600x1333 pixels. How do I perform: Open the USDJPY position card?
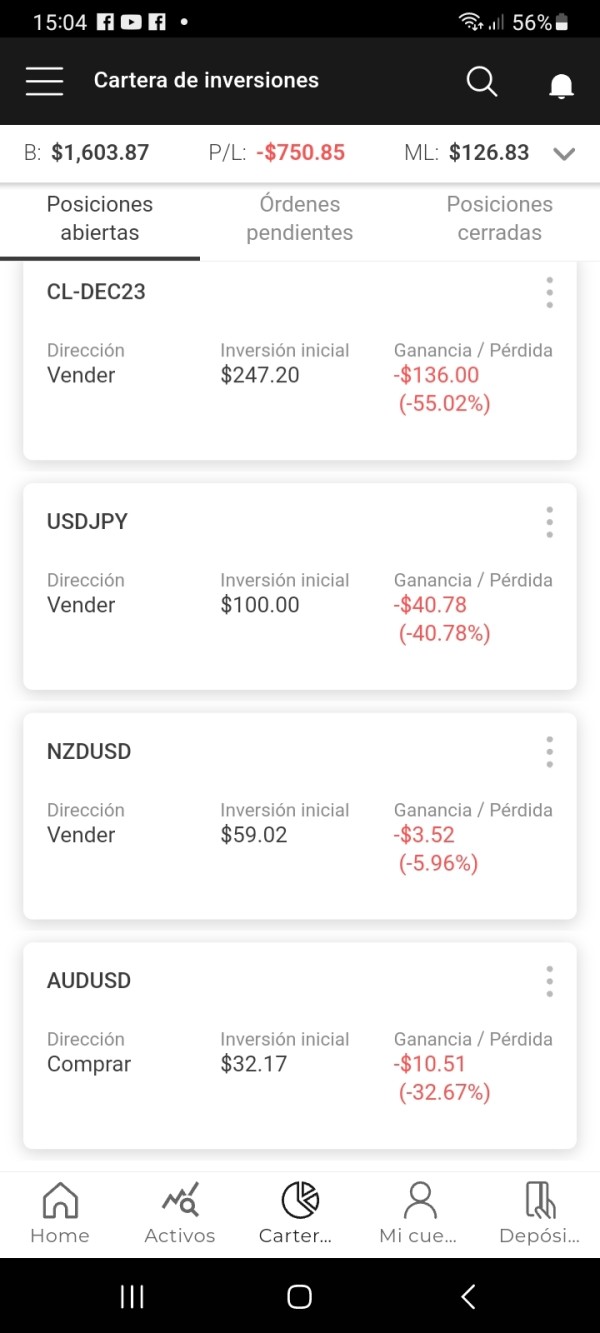click(x=300, y=587)
